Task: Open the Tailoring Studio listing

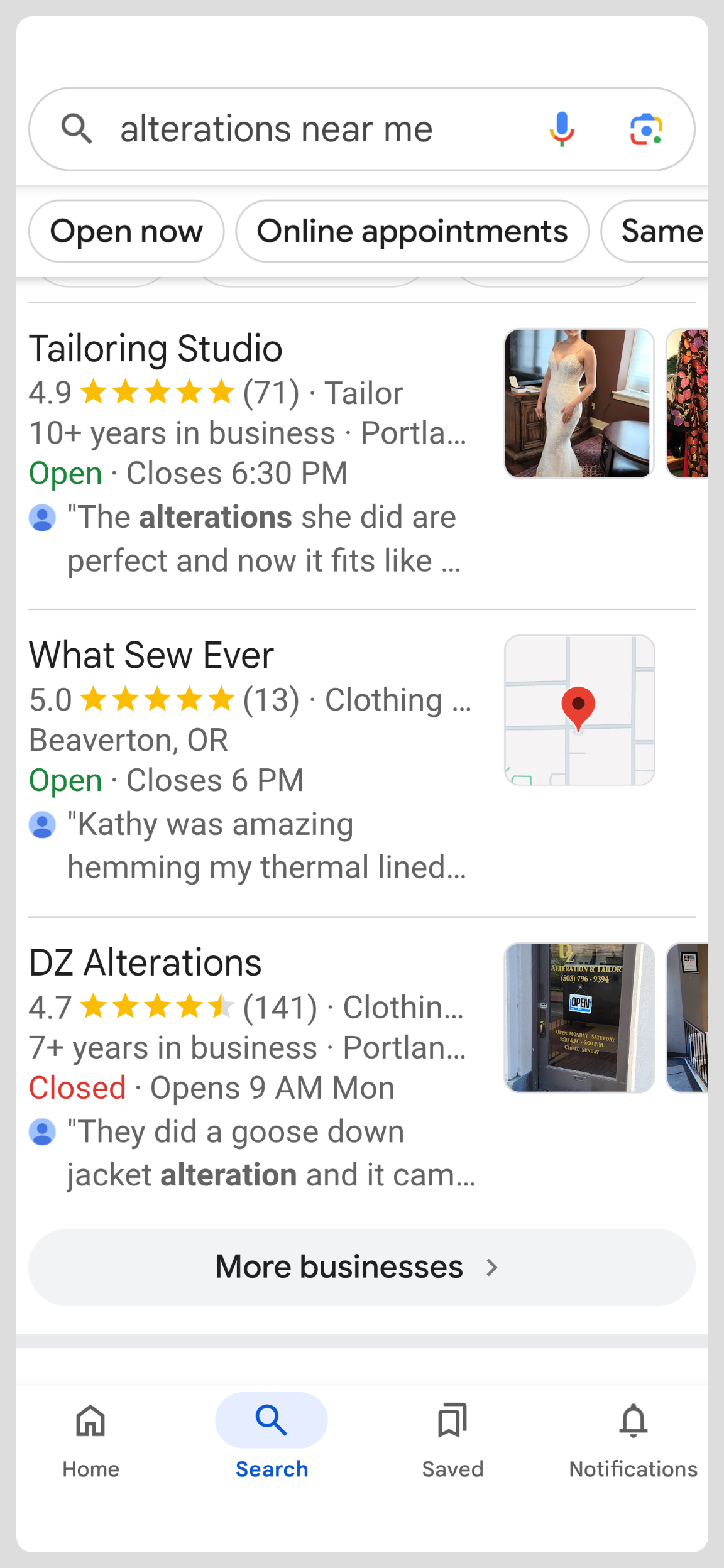Action: [156, 349]
